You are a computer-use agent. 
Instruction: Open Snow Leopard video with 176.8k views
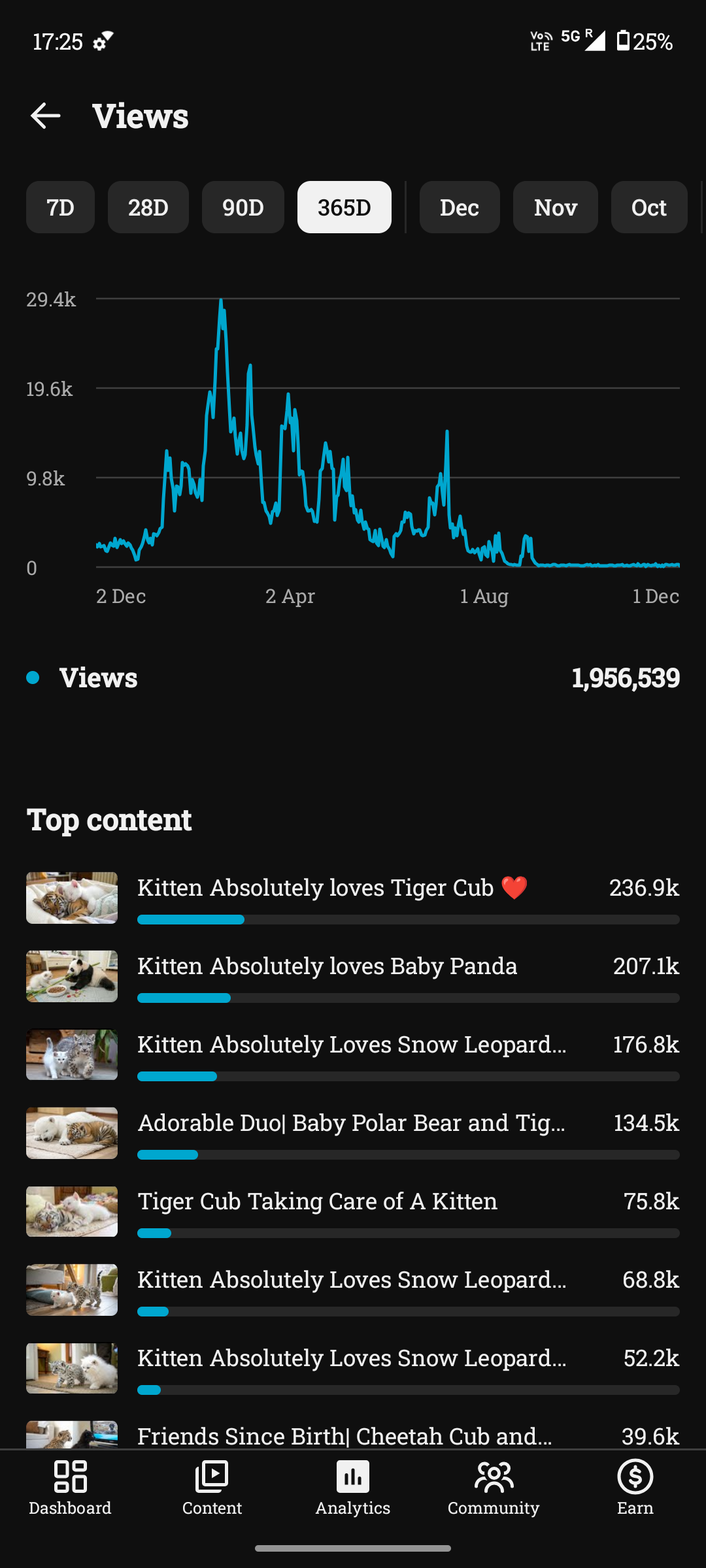(353, 1054)
